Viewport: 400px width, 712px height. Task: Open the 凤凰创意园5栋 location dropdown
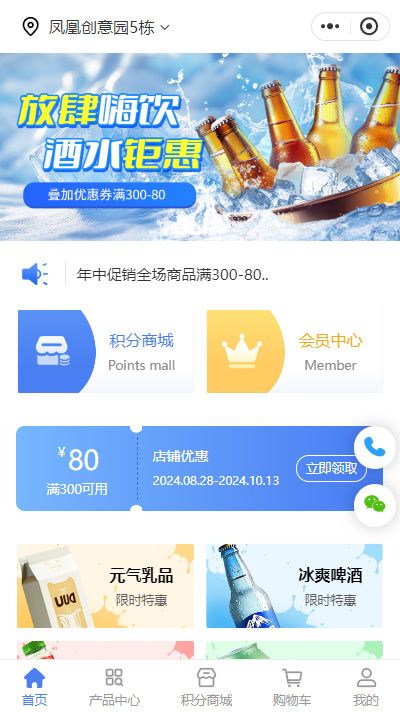tap(96, 27)
